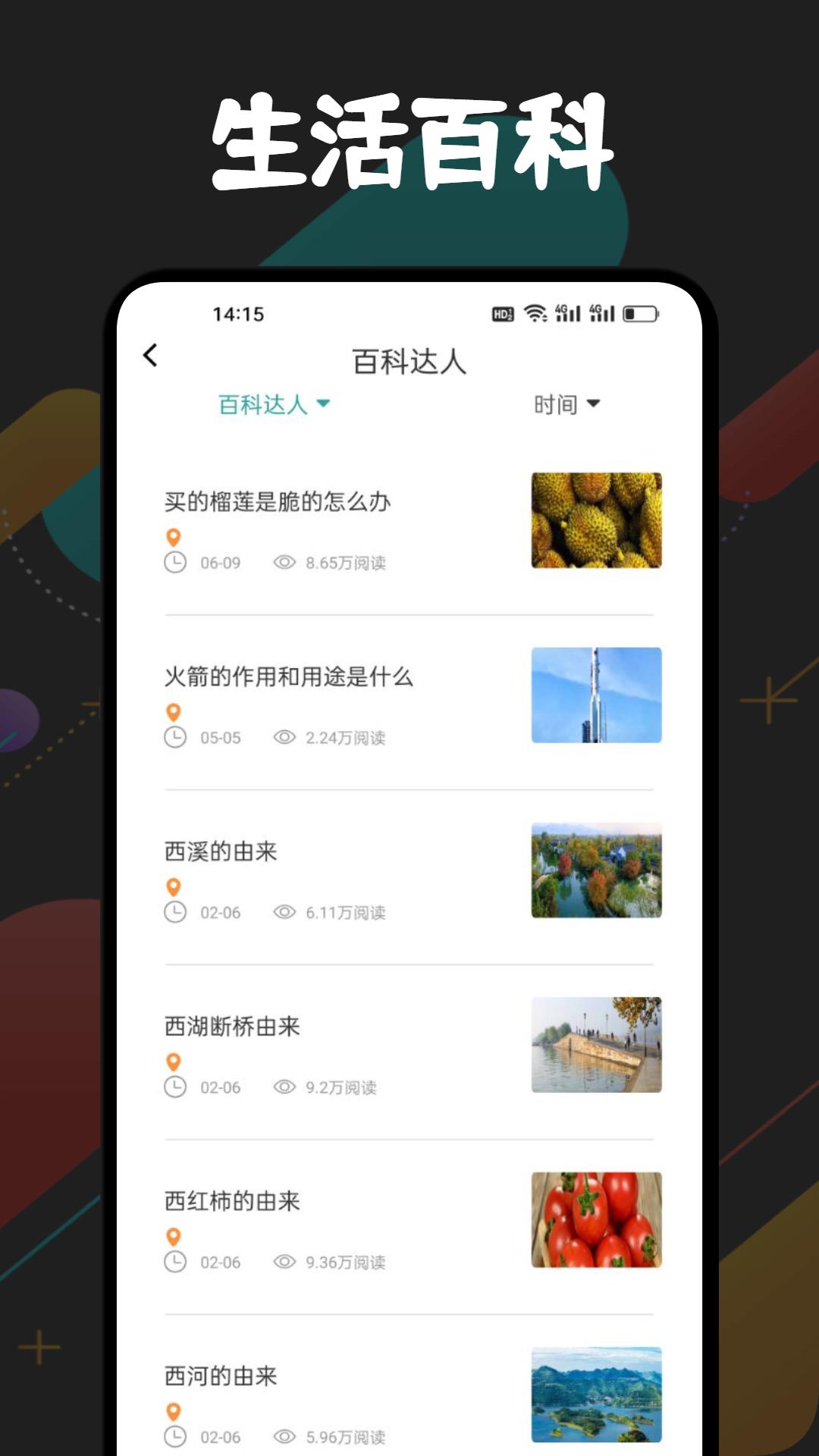The width and height of the screenshot is (819, 1456).
Task: Click the 西湖断桥 article thumbnail
Action: coord(596,1045)
